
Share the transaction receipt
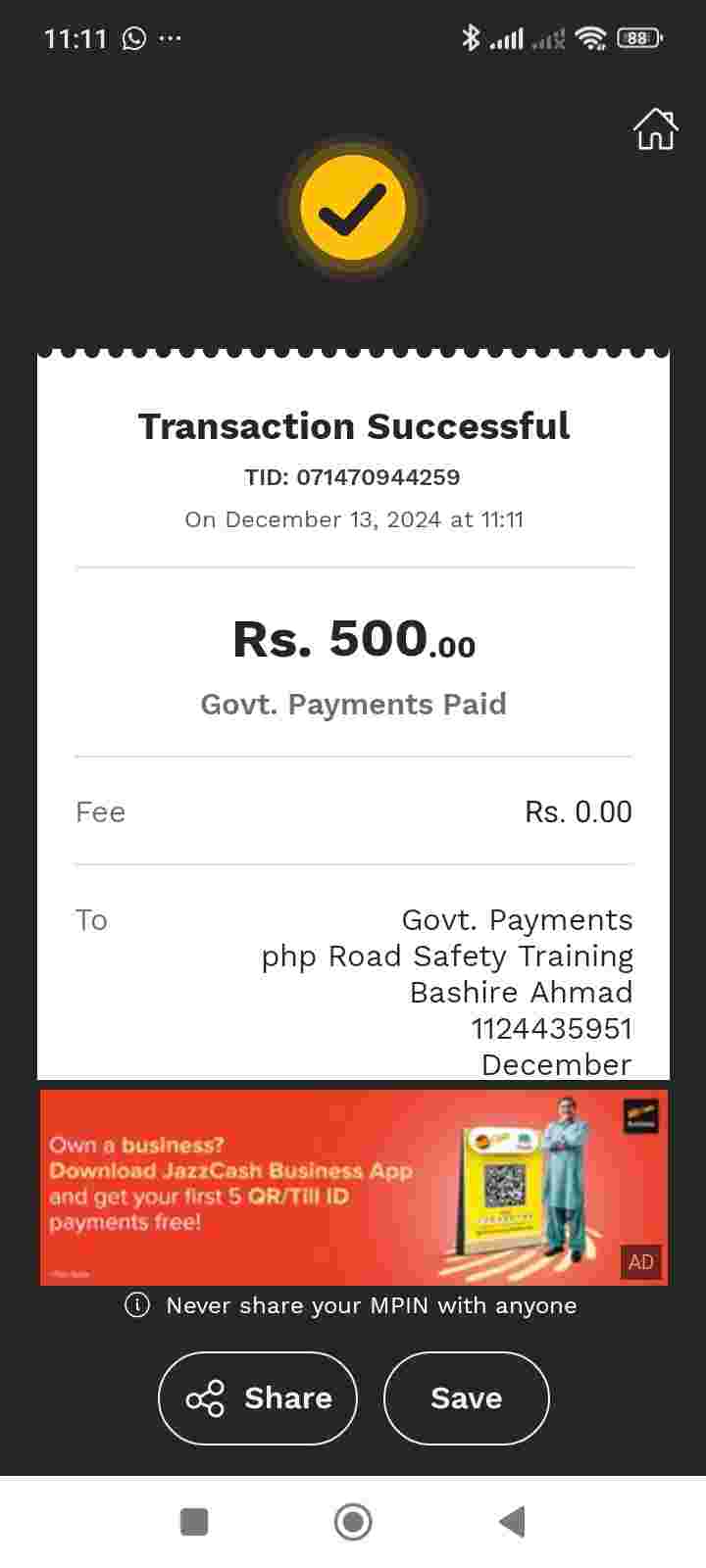(258, 1397)
